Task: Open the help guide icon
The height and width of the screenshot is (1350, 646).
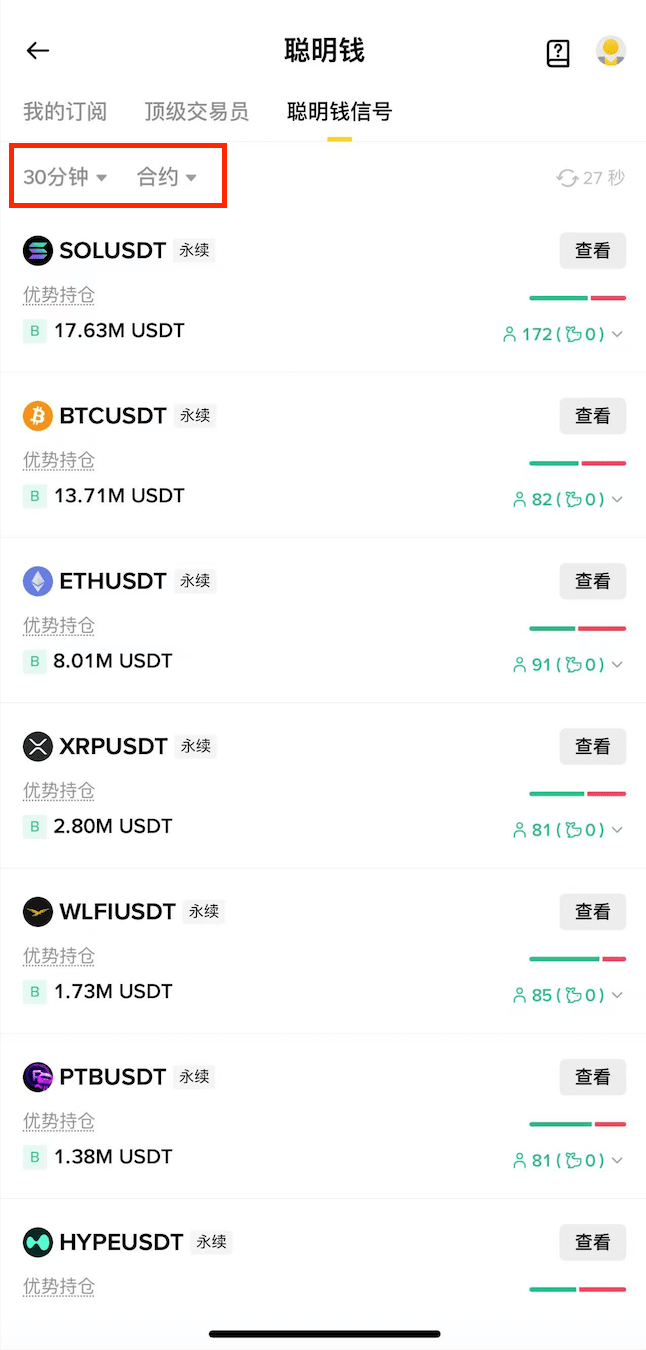Action: (x=558, y=53)
